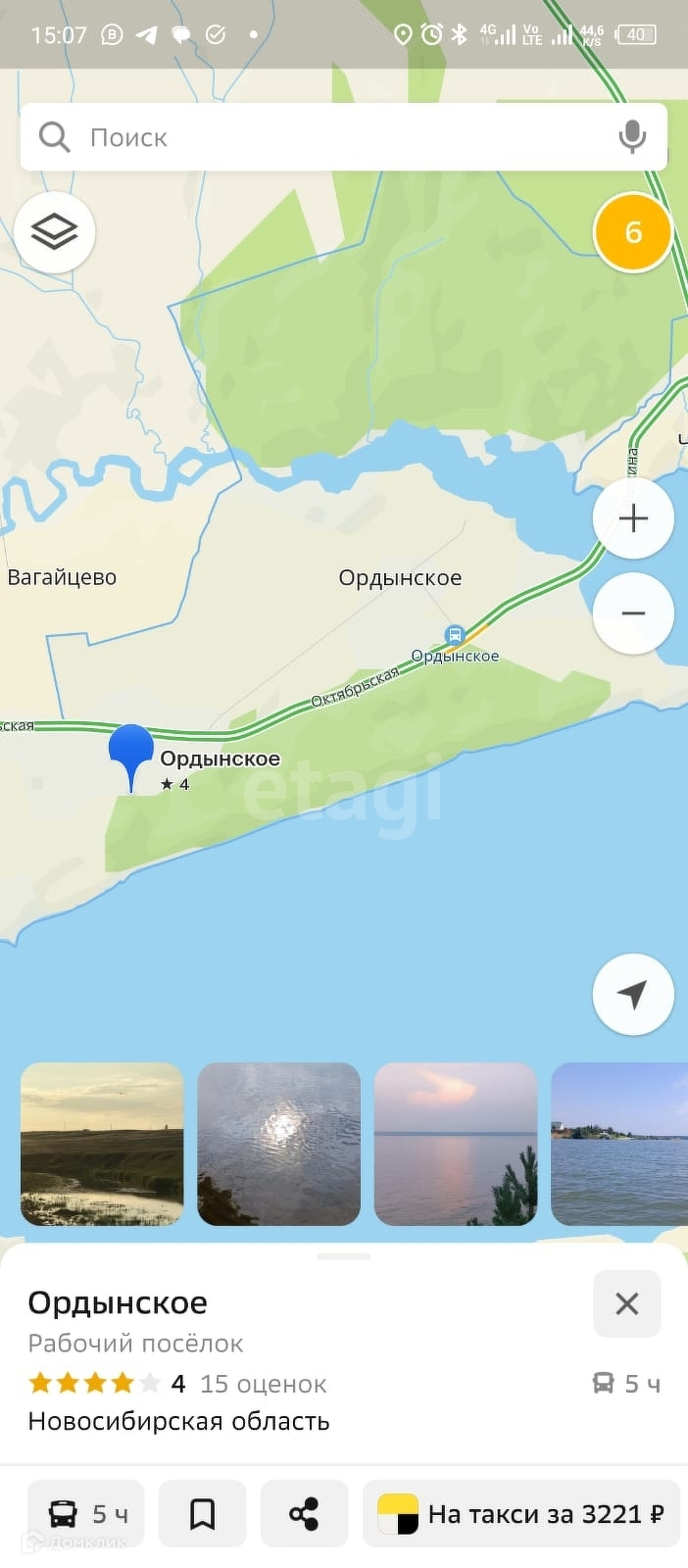Open the photo with sun reflection on water

pos(279,1144)
